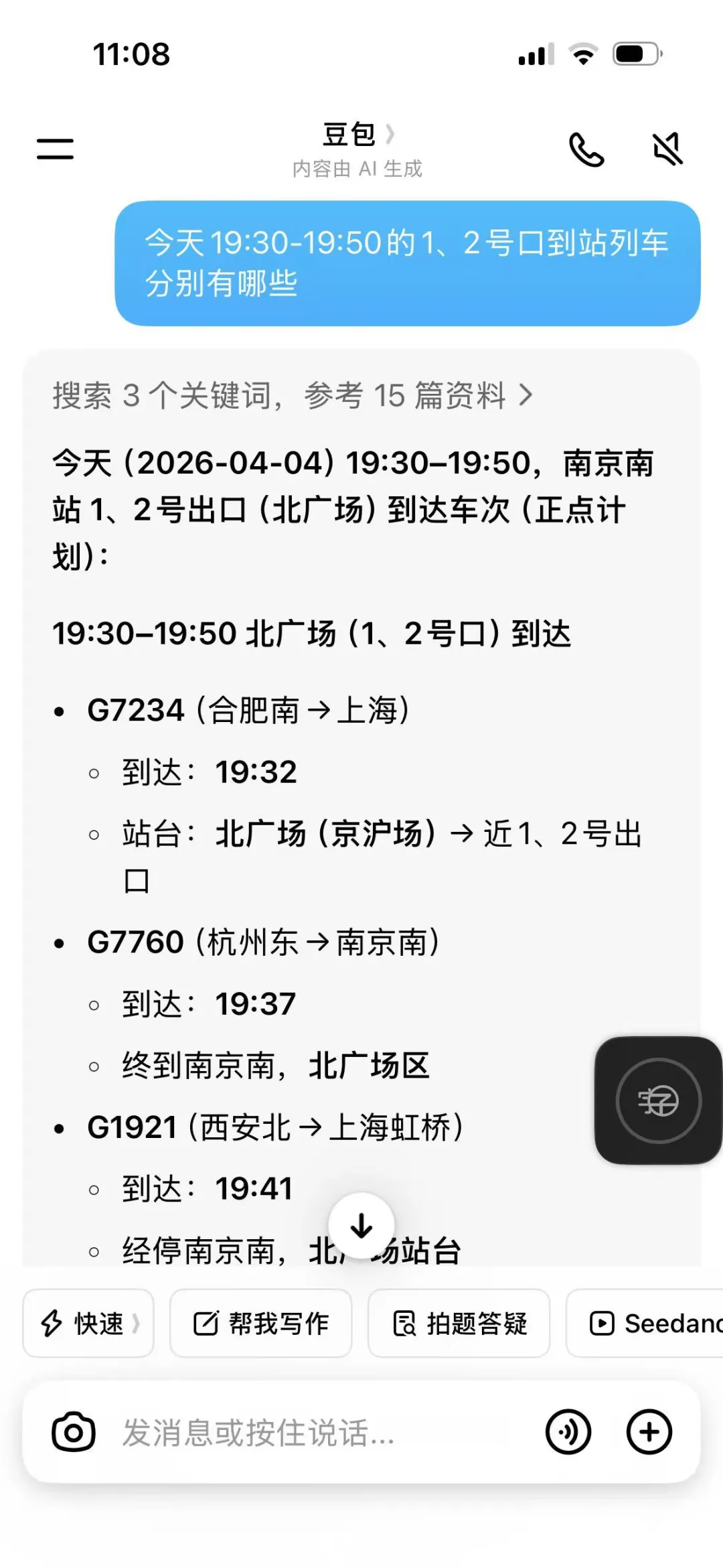Tap the floating dark widget button
Viewport: 723px width, 1568px height.
pyautogui.click(x=658, y=1100)
